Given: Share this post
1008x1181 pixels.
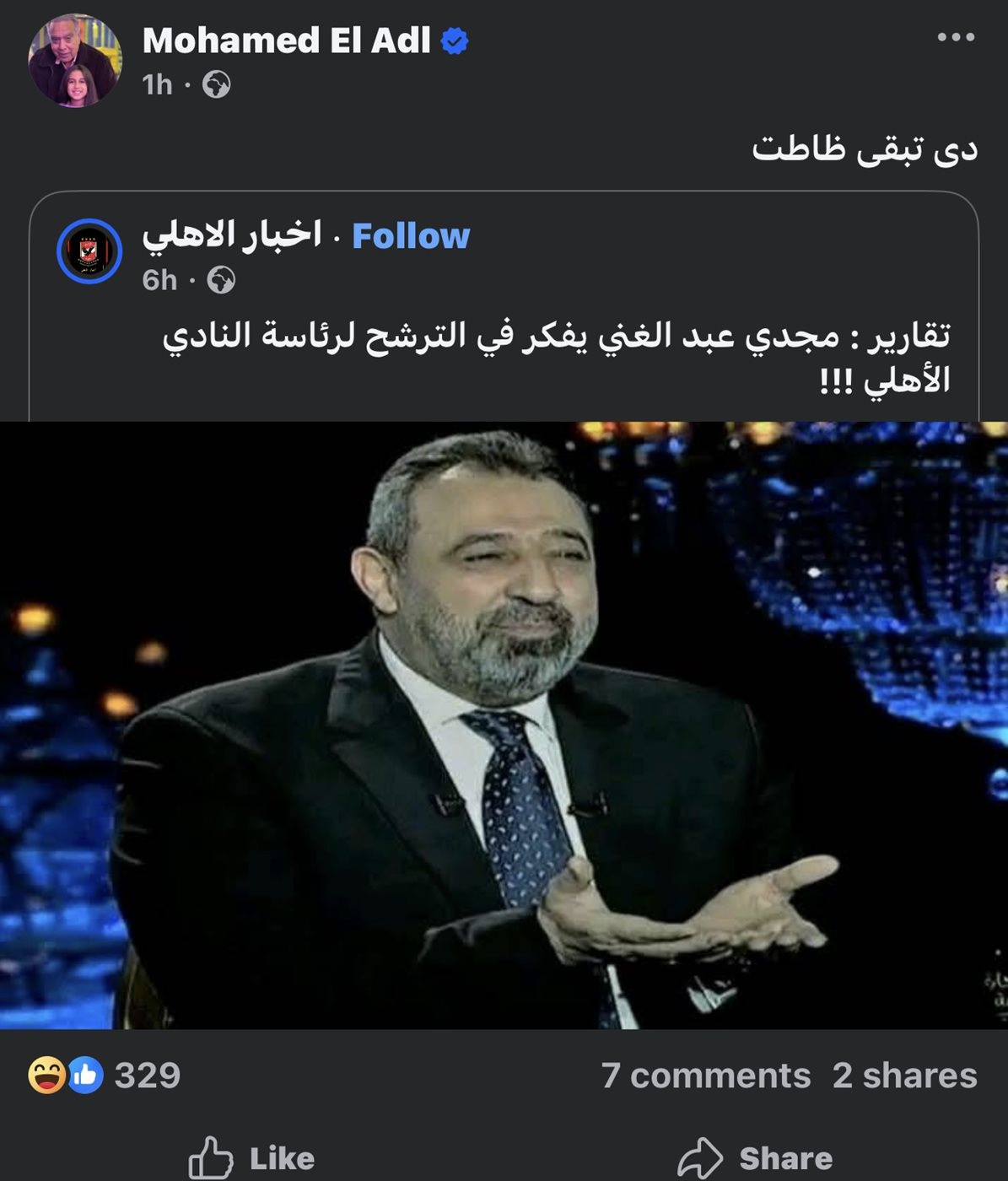Looking at the screenshot, I should [755, 1158].
